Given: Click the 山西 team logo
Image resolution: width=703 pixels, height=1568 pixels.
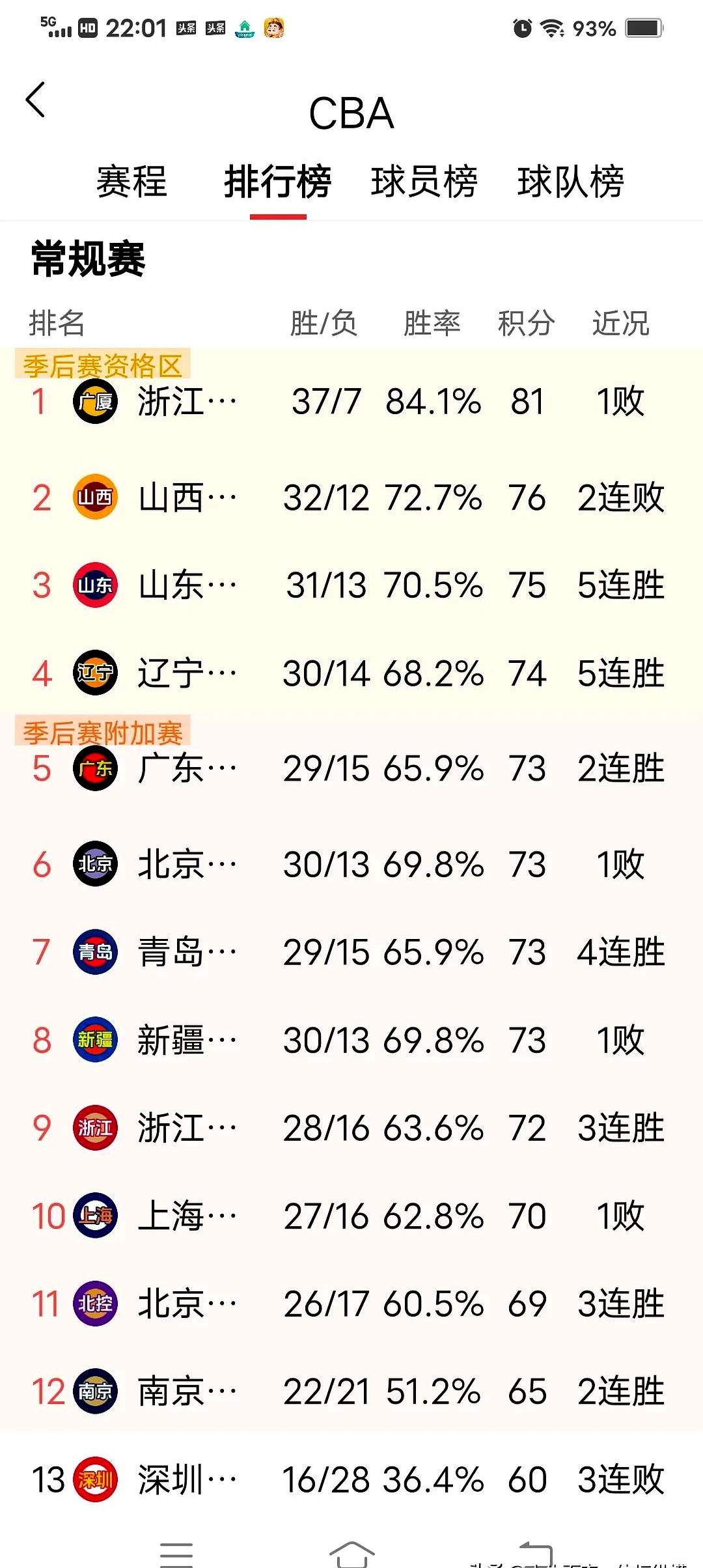Looking at the screenshot, I should coord(95,497).
